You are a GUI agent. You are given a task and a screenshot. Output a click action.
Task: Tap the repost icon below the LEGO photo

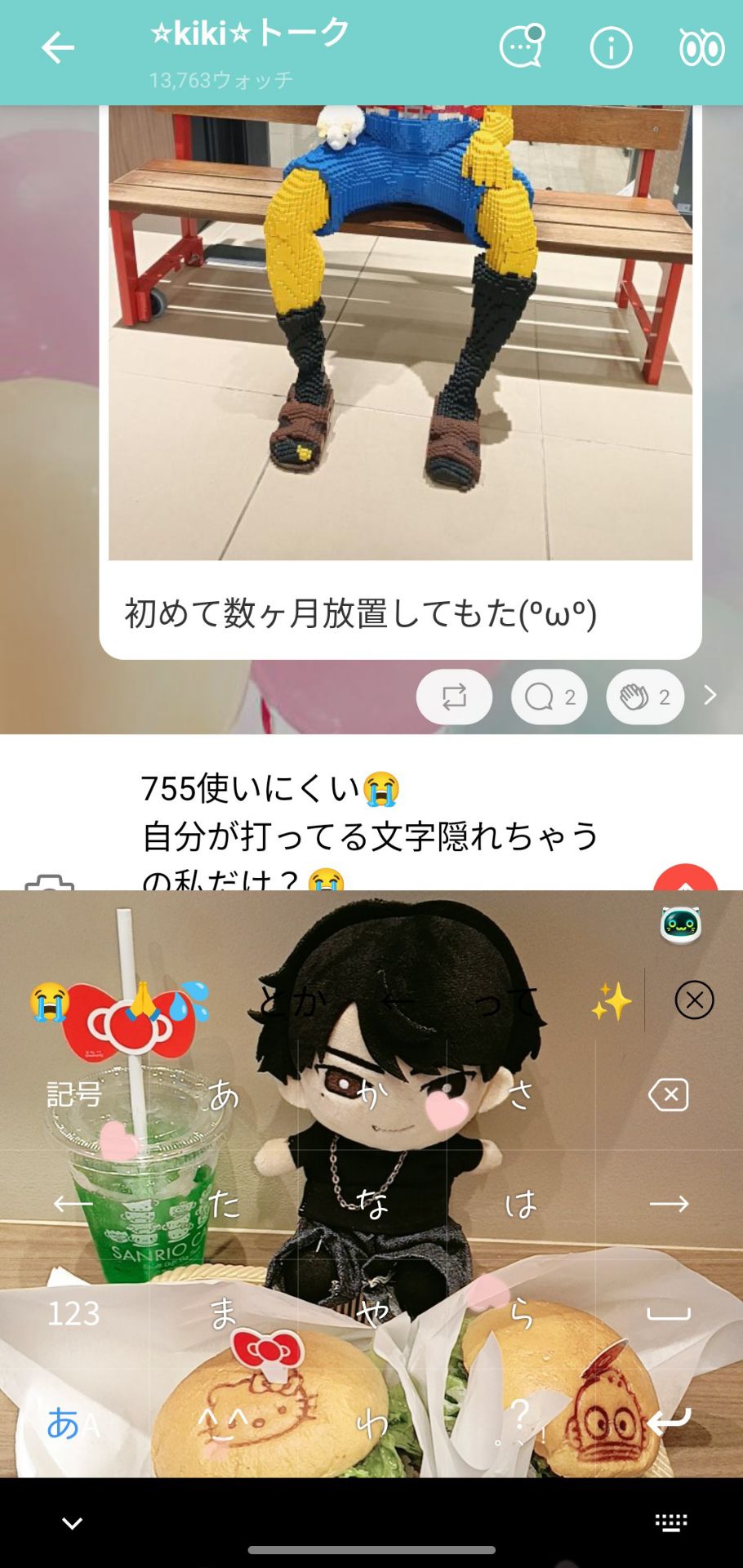[x=454, y=697]
